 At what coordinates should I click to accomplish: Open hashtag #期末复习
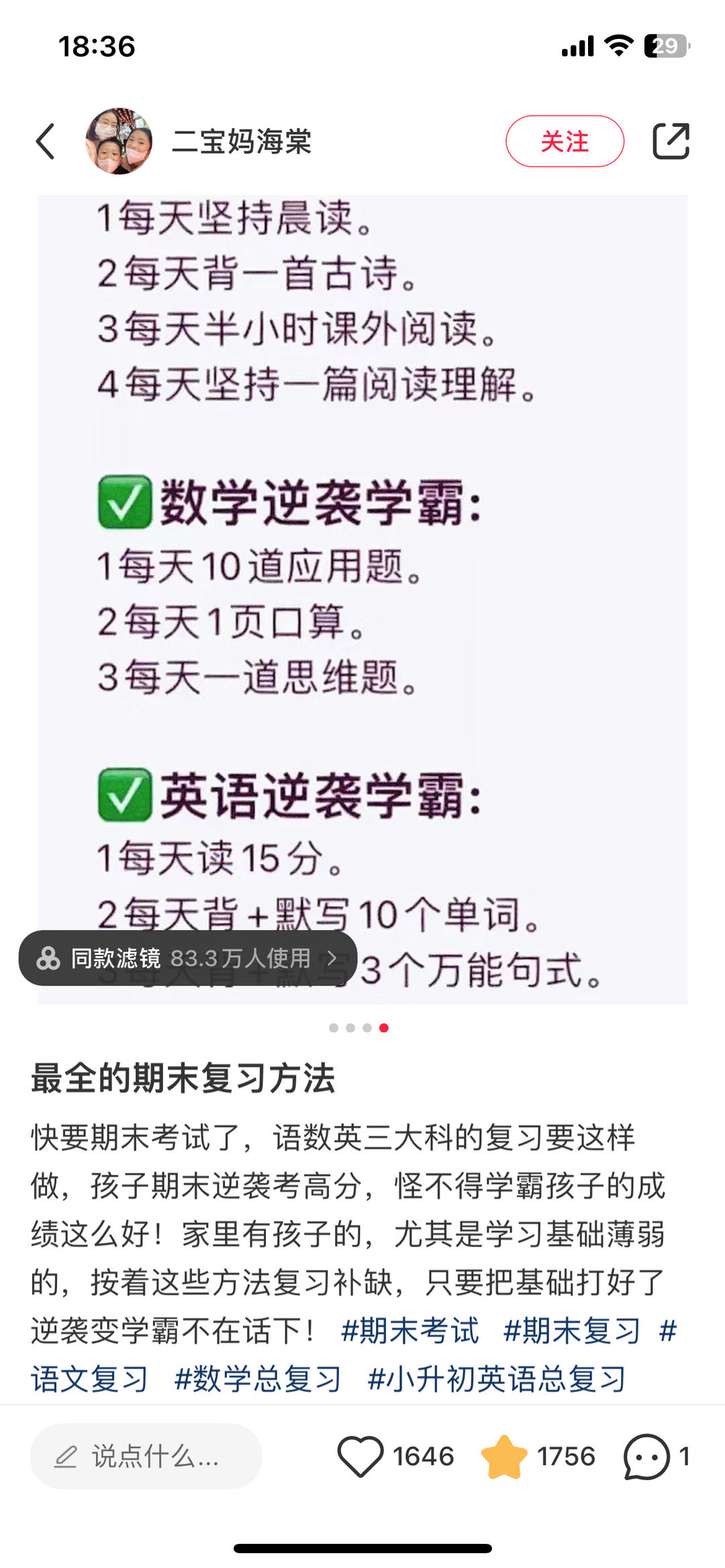pos(572,1331)
